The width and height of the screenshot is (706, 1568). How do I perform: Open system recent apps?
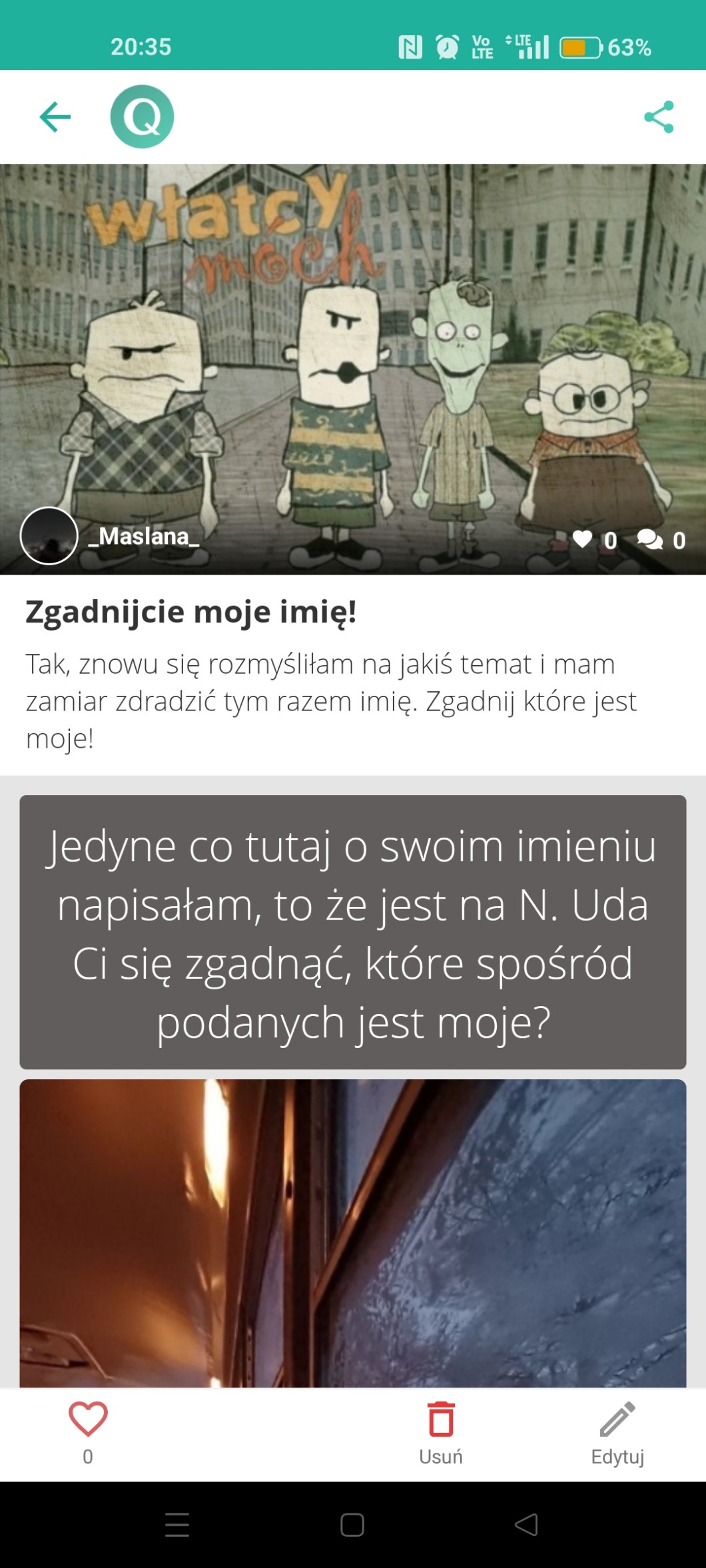pos(177,1525)
